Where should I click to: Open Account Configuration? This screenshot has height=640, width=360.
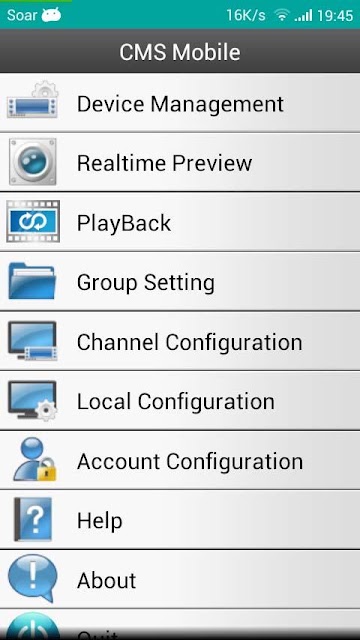pos(180,460)
